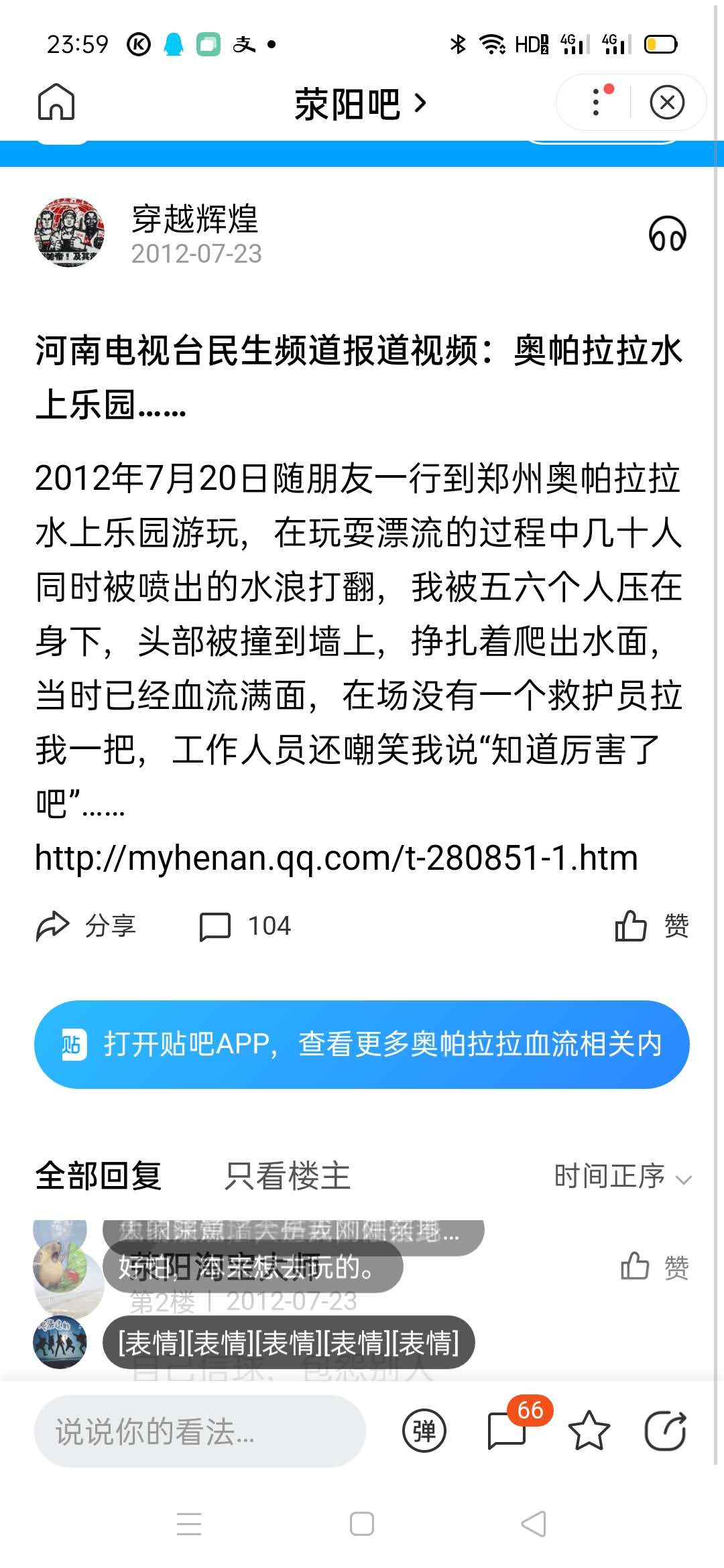Go back using system navigation
The image size is (724, 1568).
(534, 1524)
